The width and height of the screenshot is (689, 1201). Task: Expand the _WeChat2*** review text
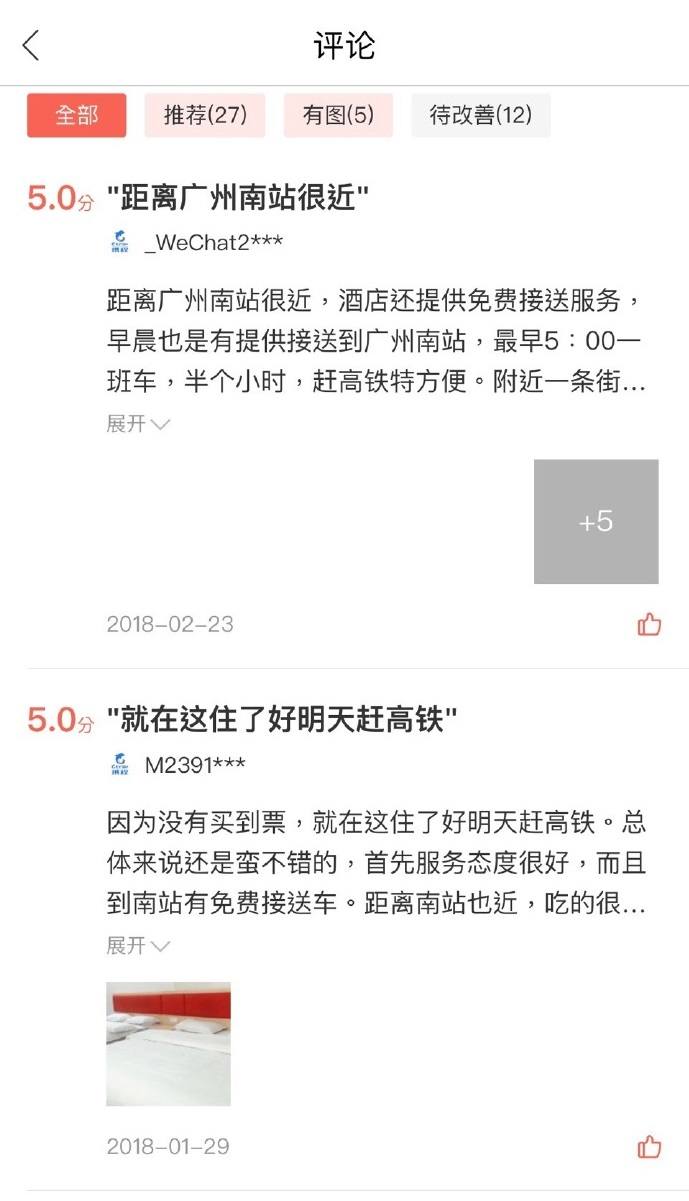click(138, 424)
